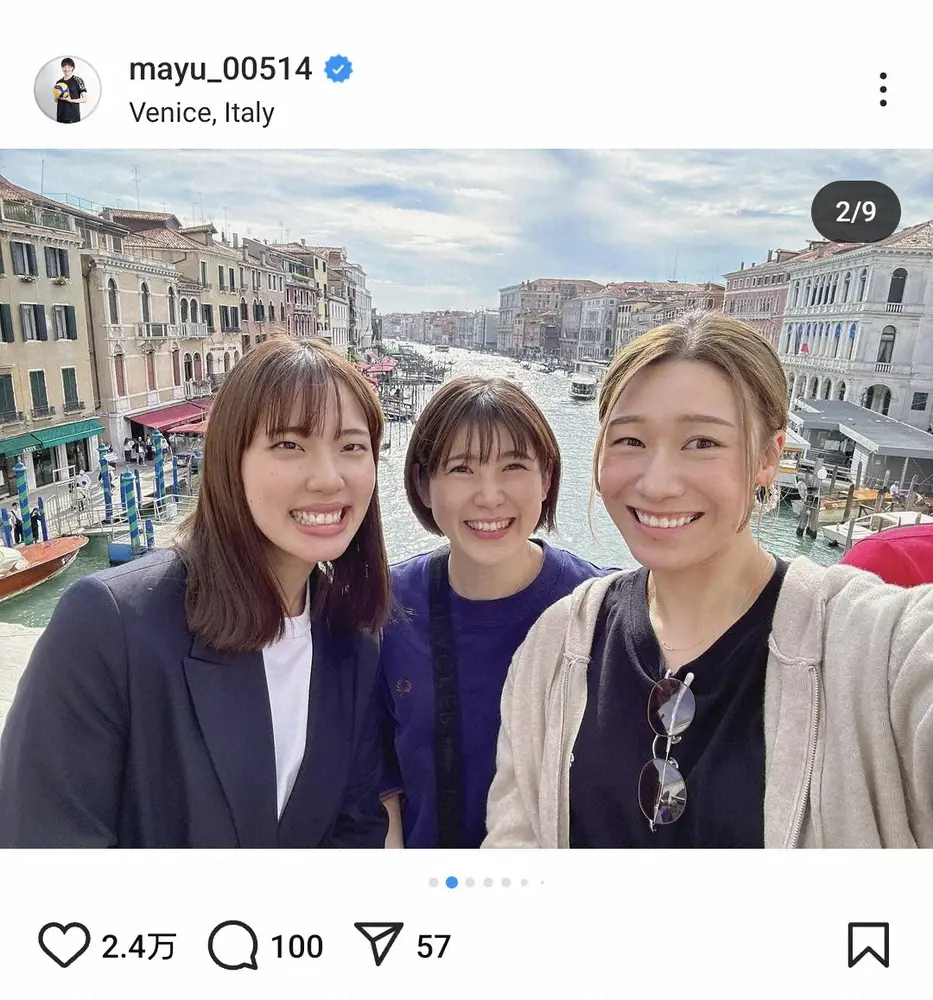Open the Venice, Italy location tag
Image resolution: width=933 pixels, height=1000 pixels.
pyautogui.click(x=201, y=113)
